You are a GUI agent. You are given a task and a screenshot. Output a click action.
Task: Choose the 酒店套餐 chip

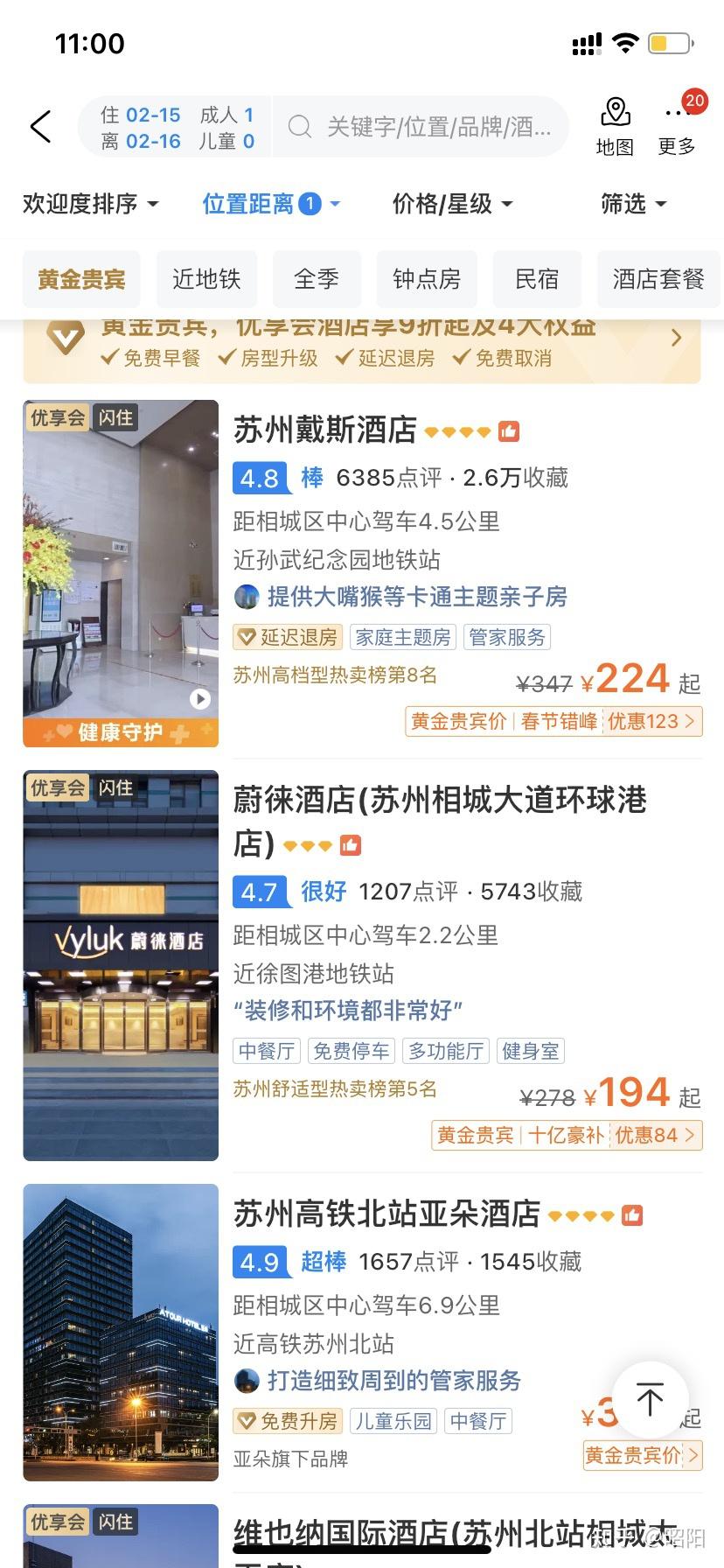pos(658,279)
